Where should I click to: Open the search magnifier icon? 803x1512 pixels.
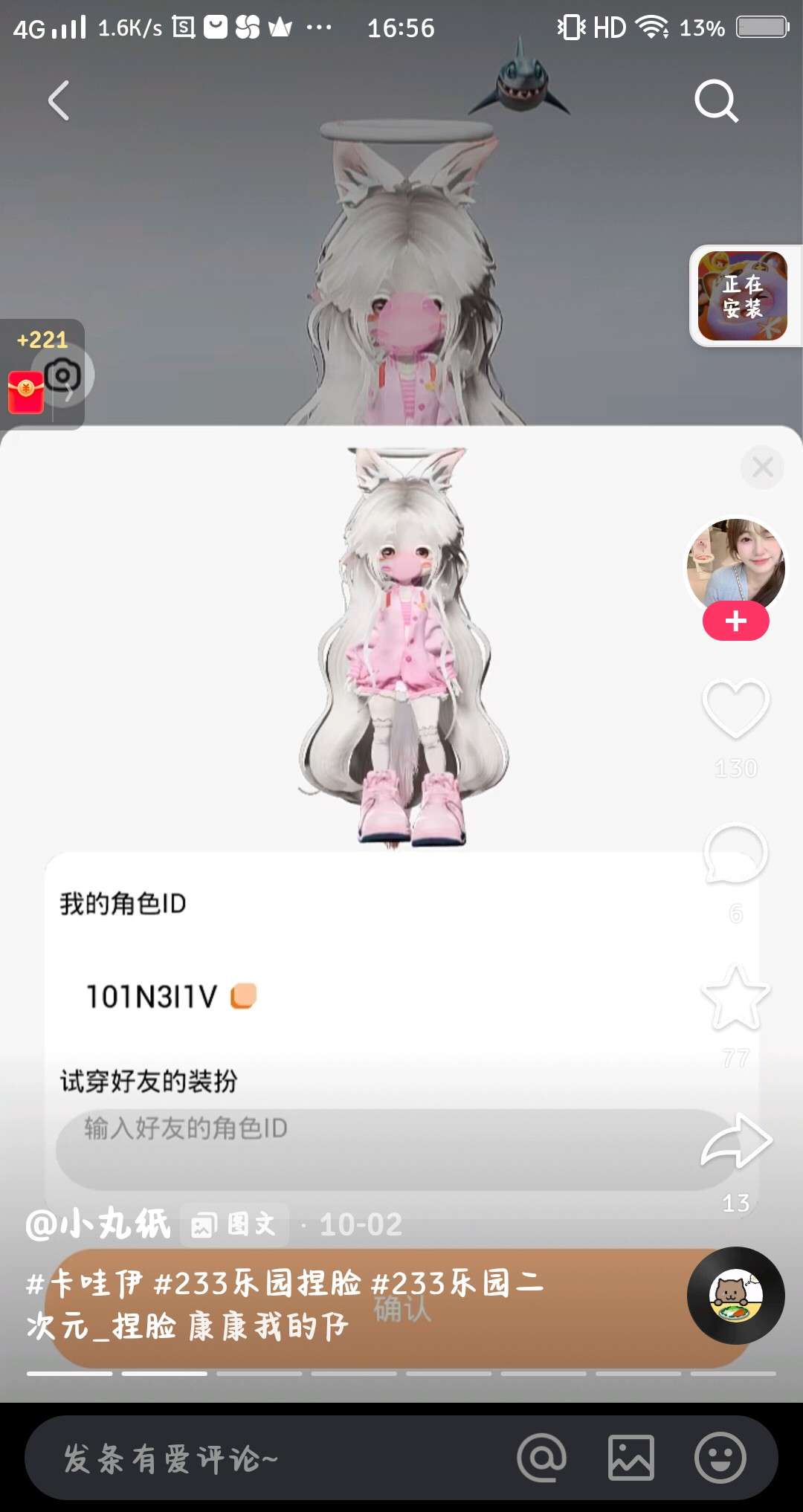(716, 100)
